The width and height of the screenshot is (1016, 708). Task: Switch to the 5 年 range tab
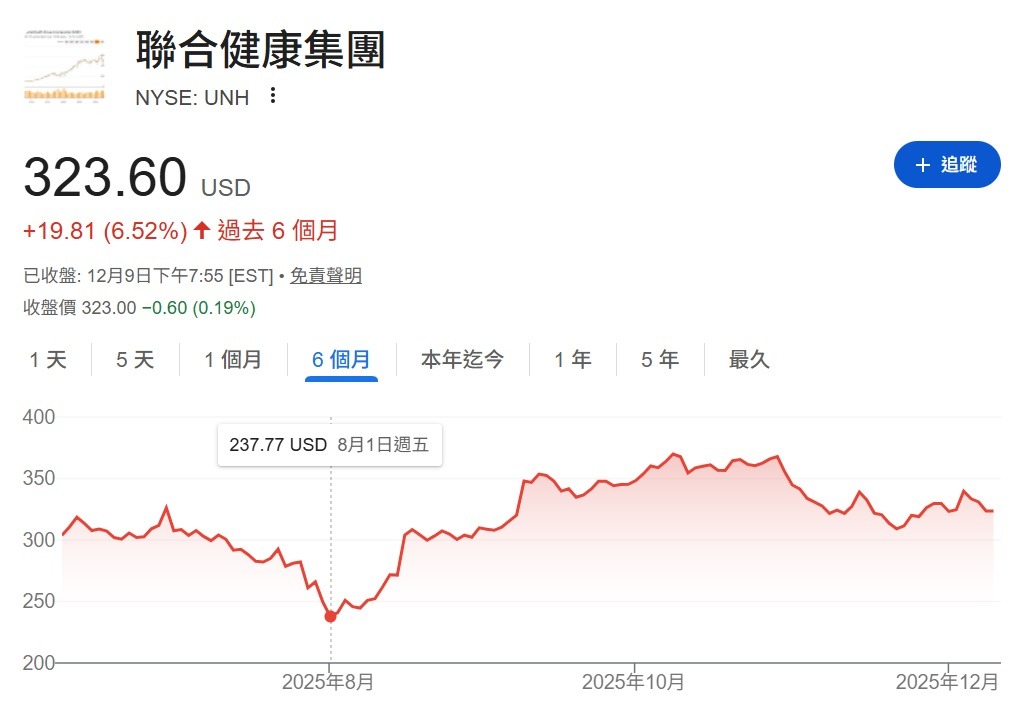660,360
